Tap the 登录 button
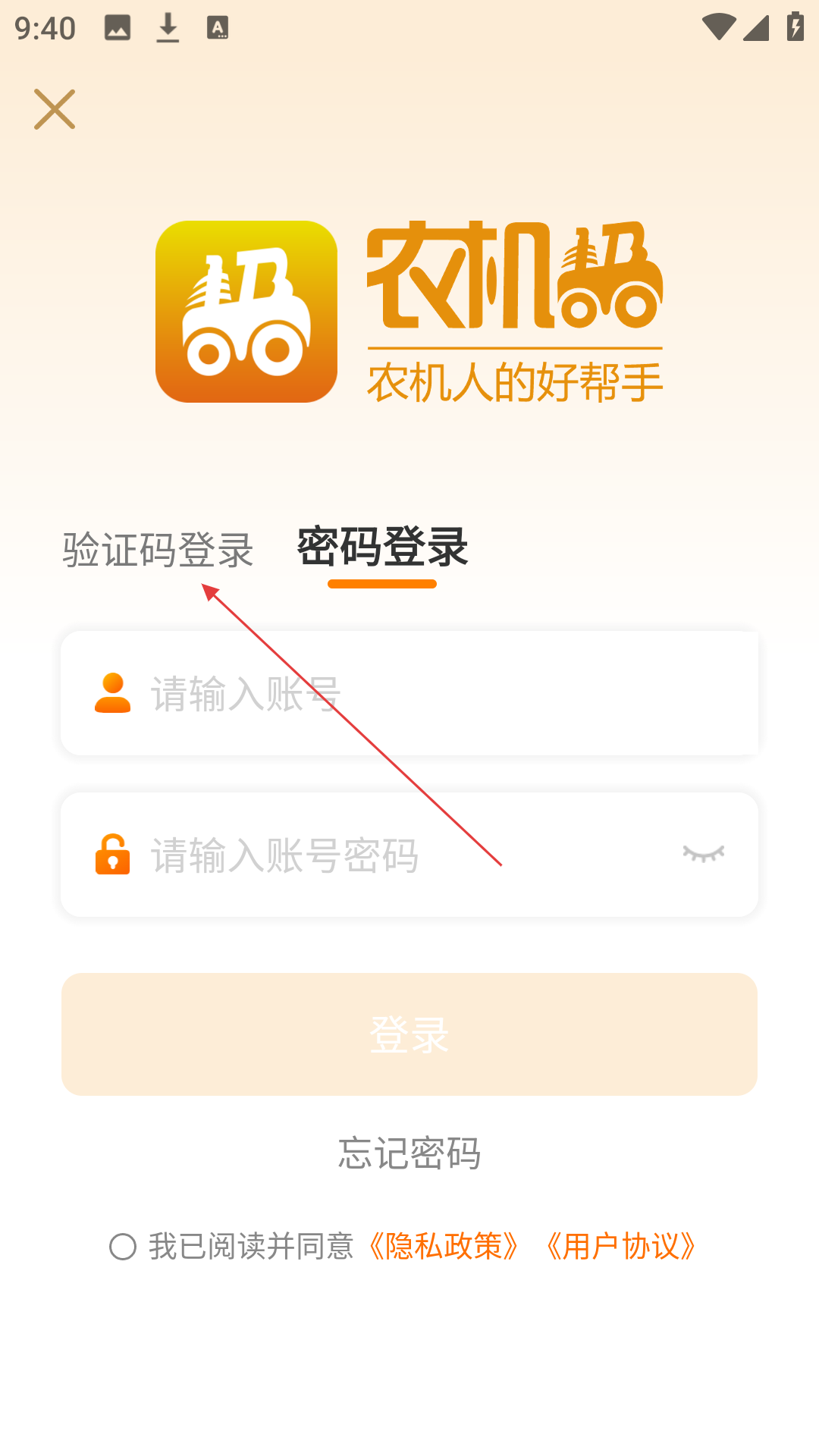 409,1034
